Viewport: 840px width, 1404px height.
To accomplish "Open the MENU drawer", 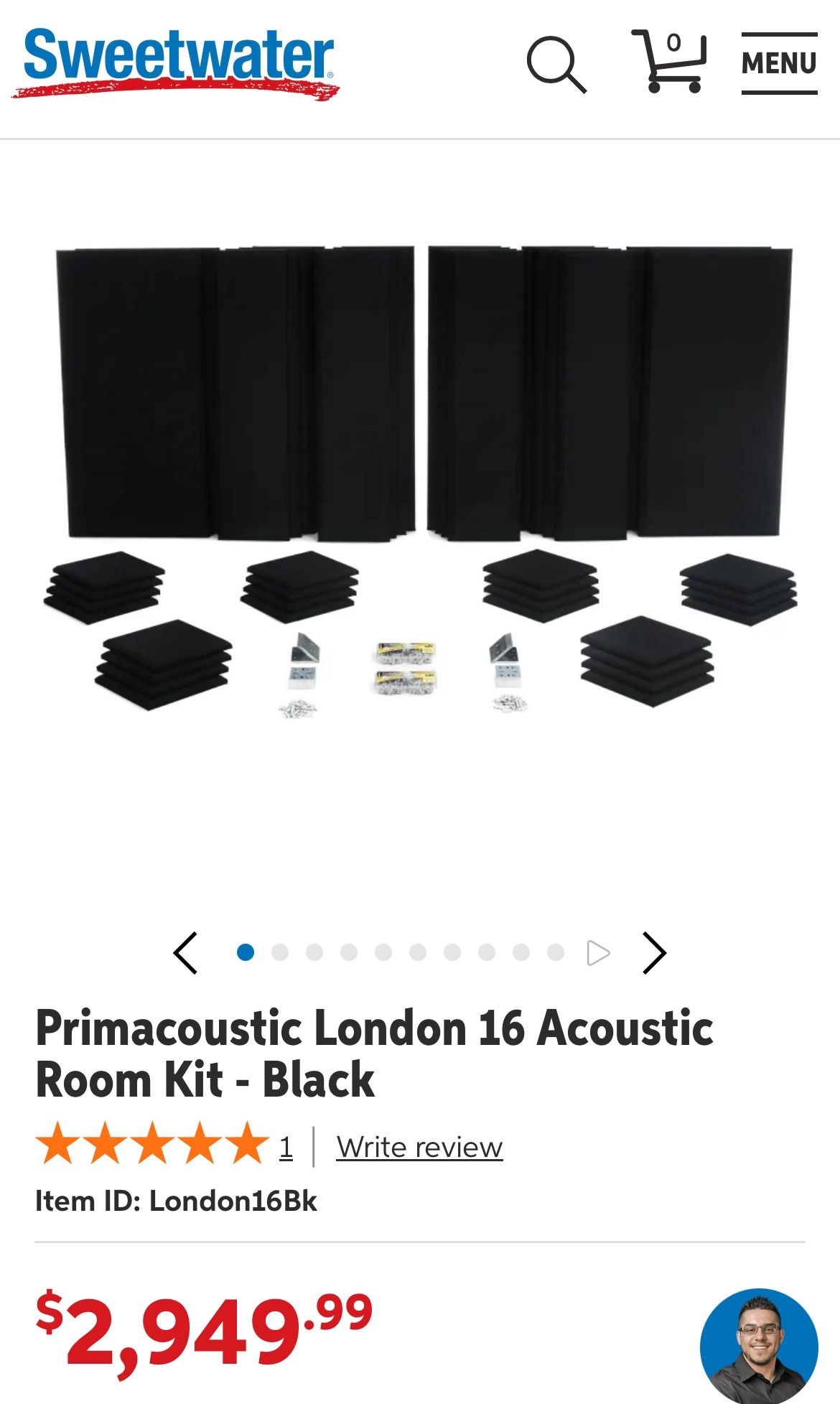I will [779, 63].
